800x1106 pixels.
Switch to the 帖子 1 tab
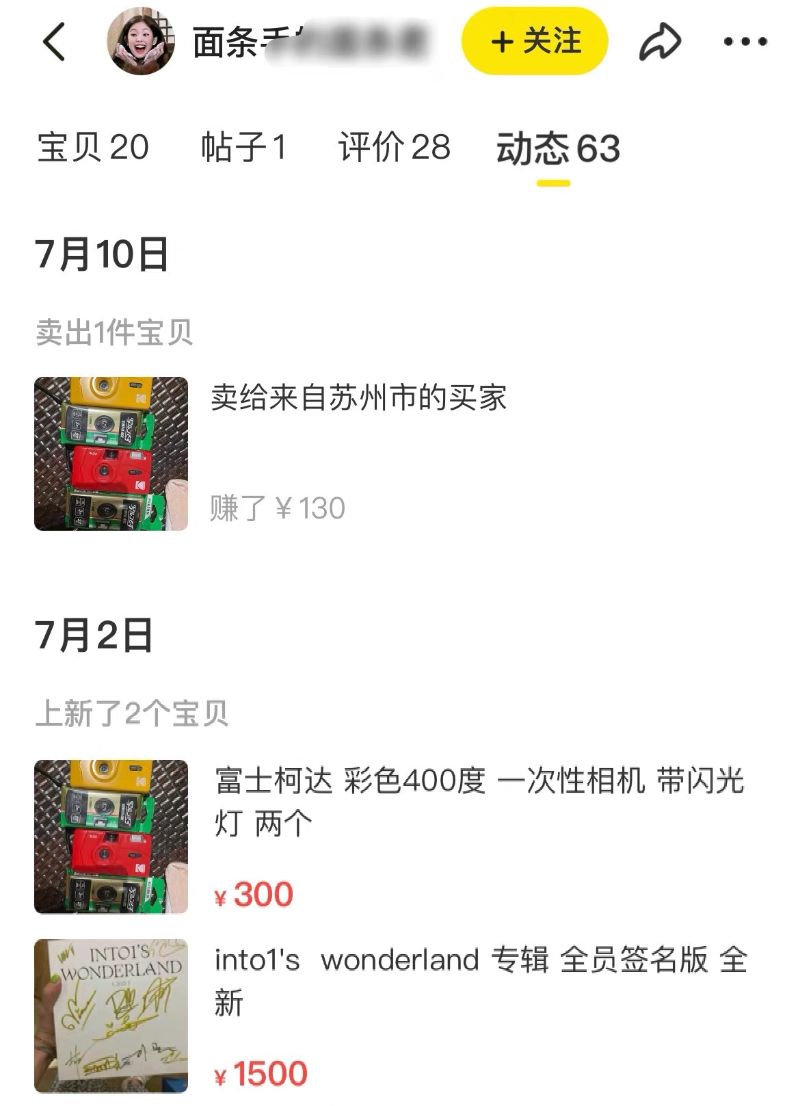click(243, 148)
